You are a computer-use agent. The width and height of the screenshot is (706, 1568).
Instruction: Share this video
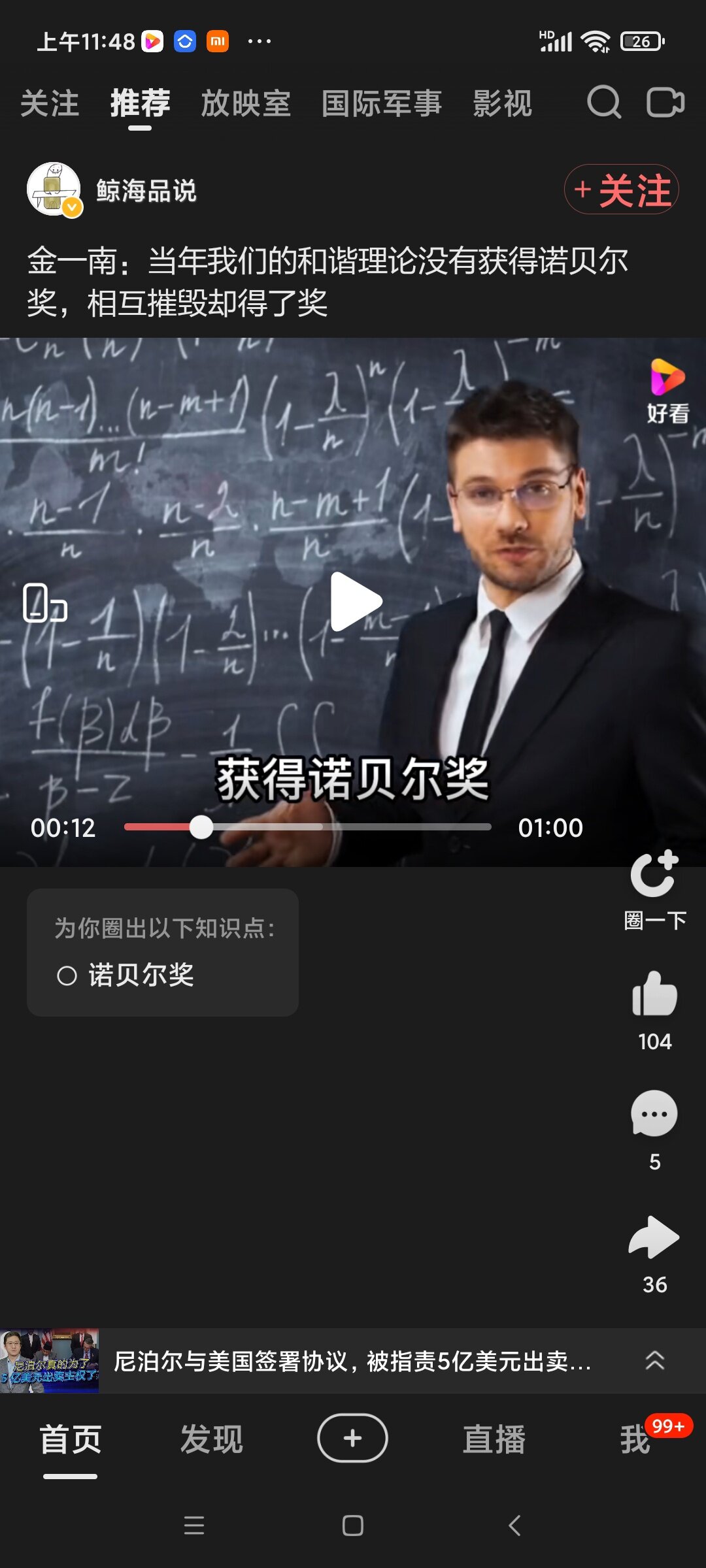point(654,1237)
